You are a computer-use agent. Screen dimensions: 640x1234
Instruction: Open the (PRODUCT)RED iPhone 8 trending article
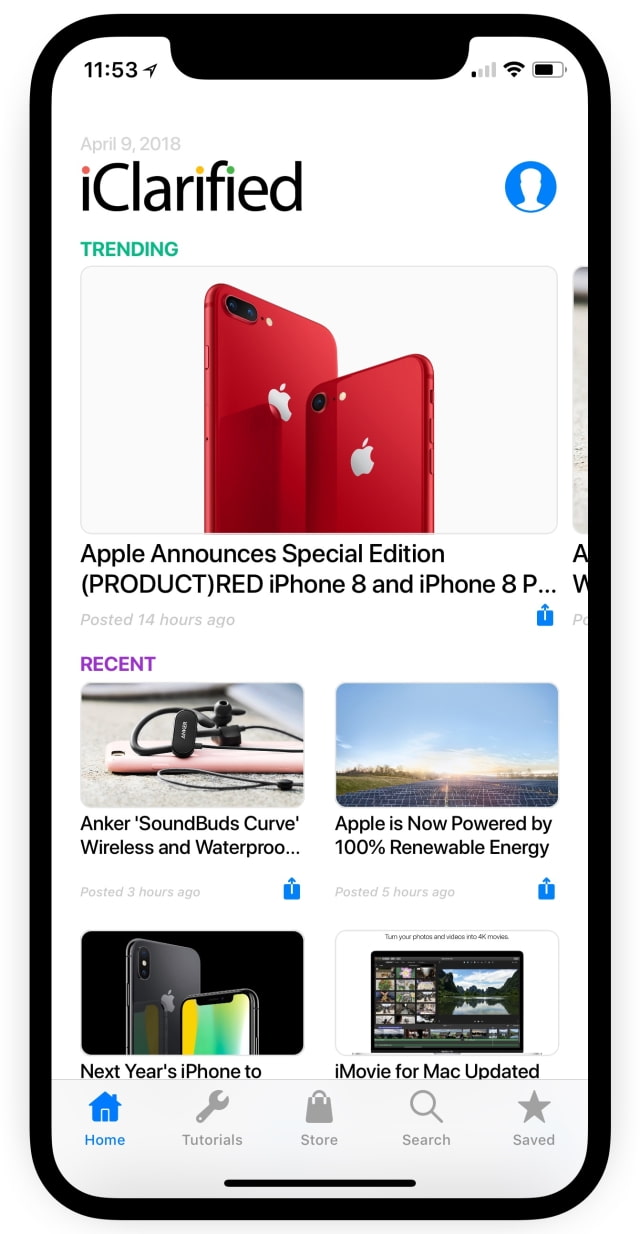pyautogui.click(x=318, y=400)
